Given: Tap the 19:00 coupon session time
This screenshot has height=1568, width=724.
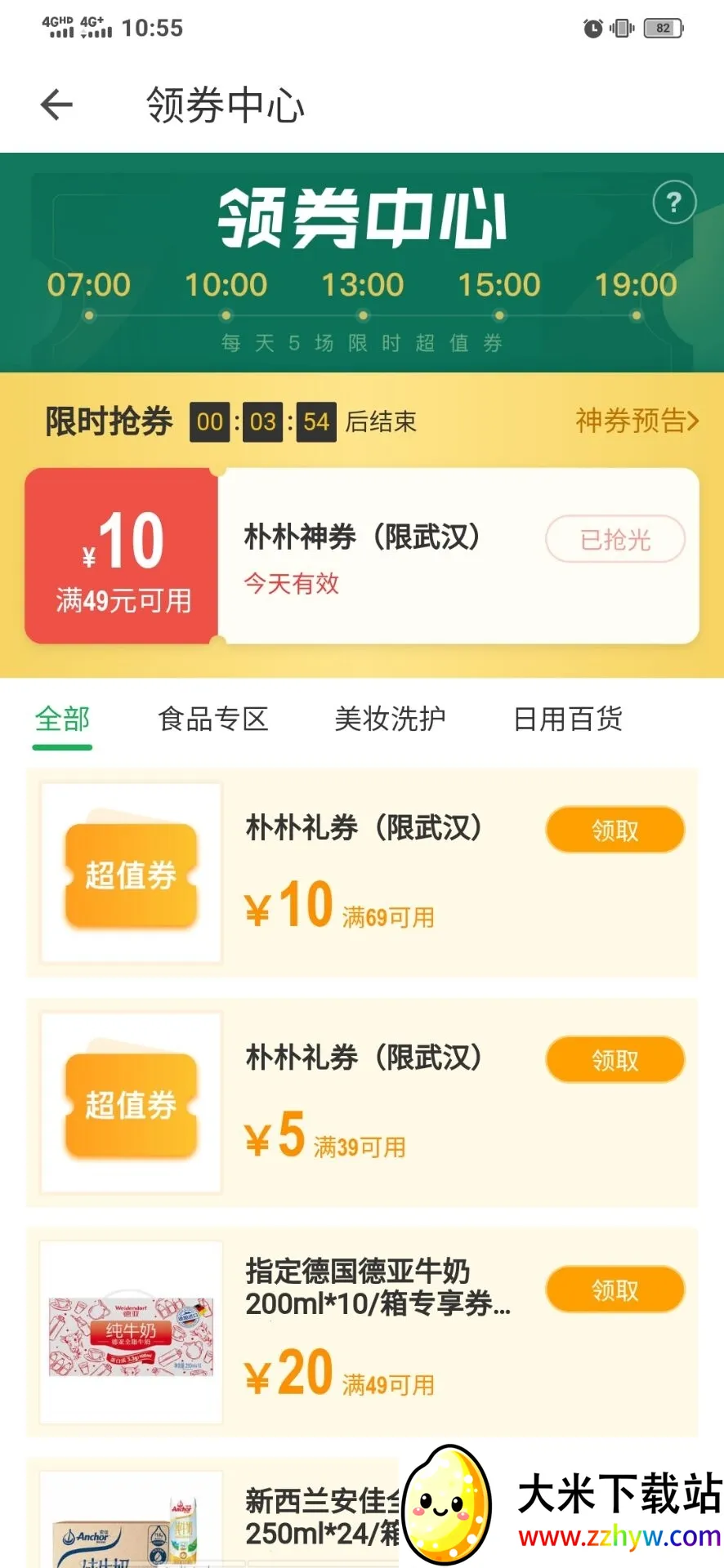Looking at the screenshot, I should [637, 285].
